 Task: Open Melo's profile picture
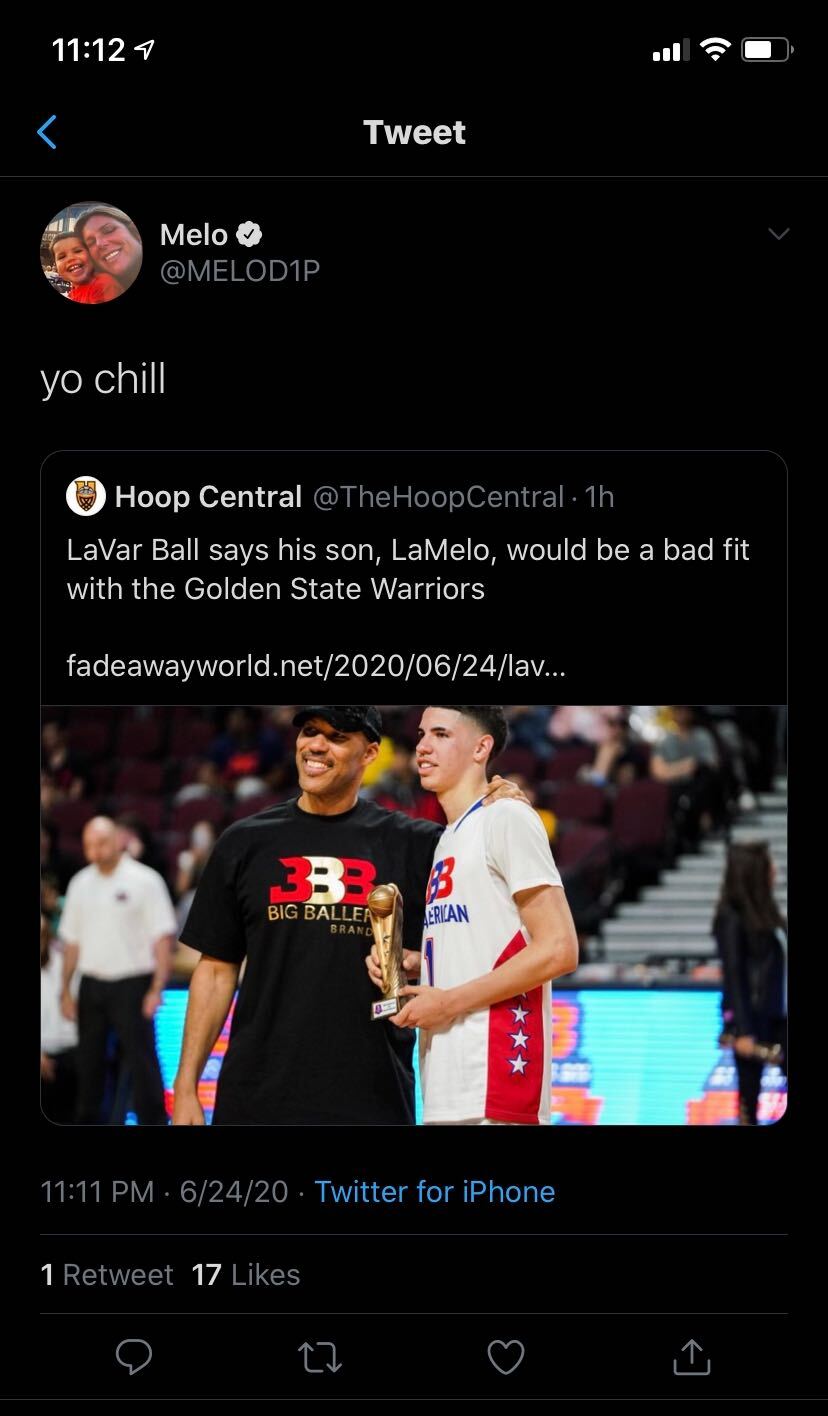[x=91, y=252]
